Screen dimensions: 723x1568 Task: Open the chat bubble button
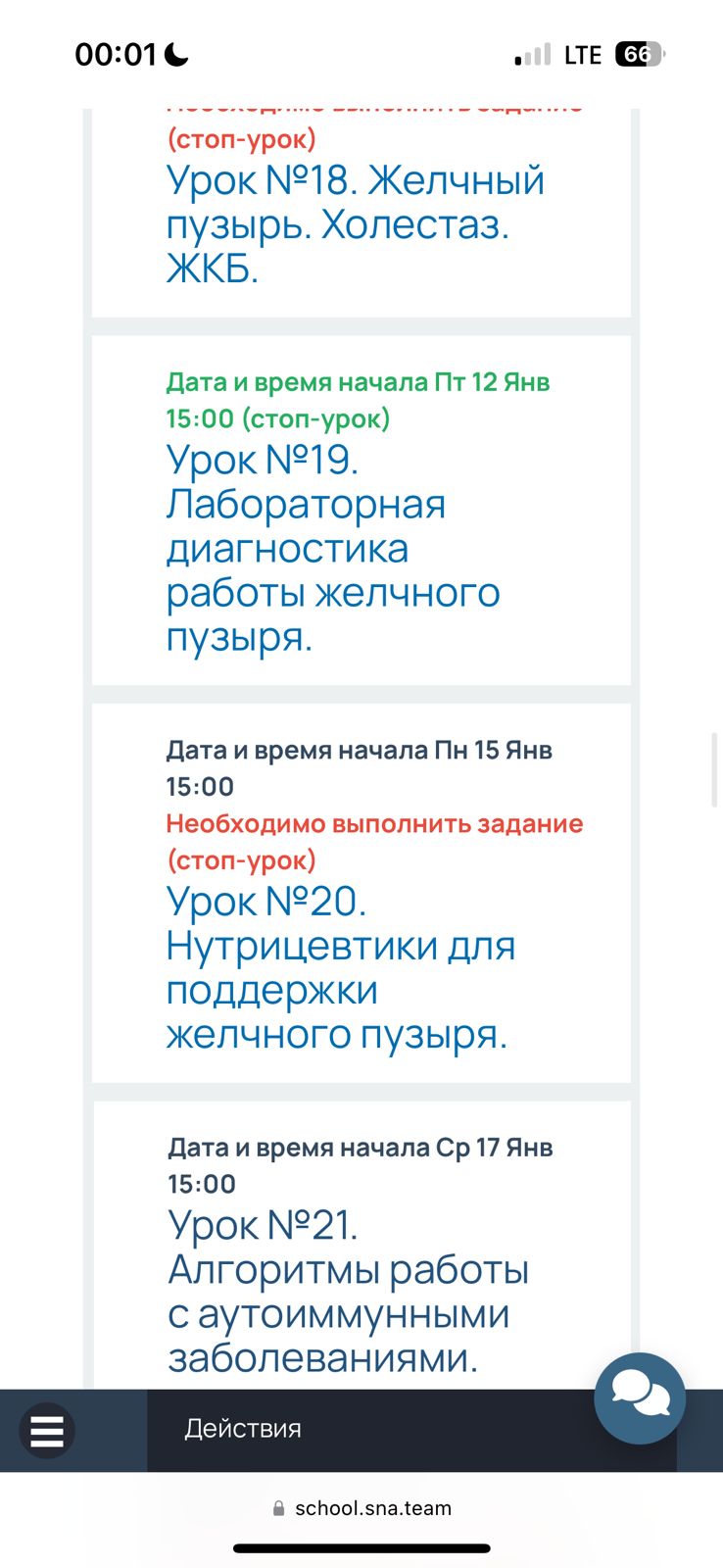click(x=640, y=1398)
